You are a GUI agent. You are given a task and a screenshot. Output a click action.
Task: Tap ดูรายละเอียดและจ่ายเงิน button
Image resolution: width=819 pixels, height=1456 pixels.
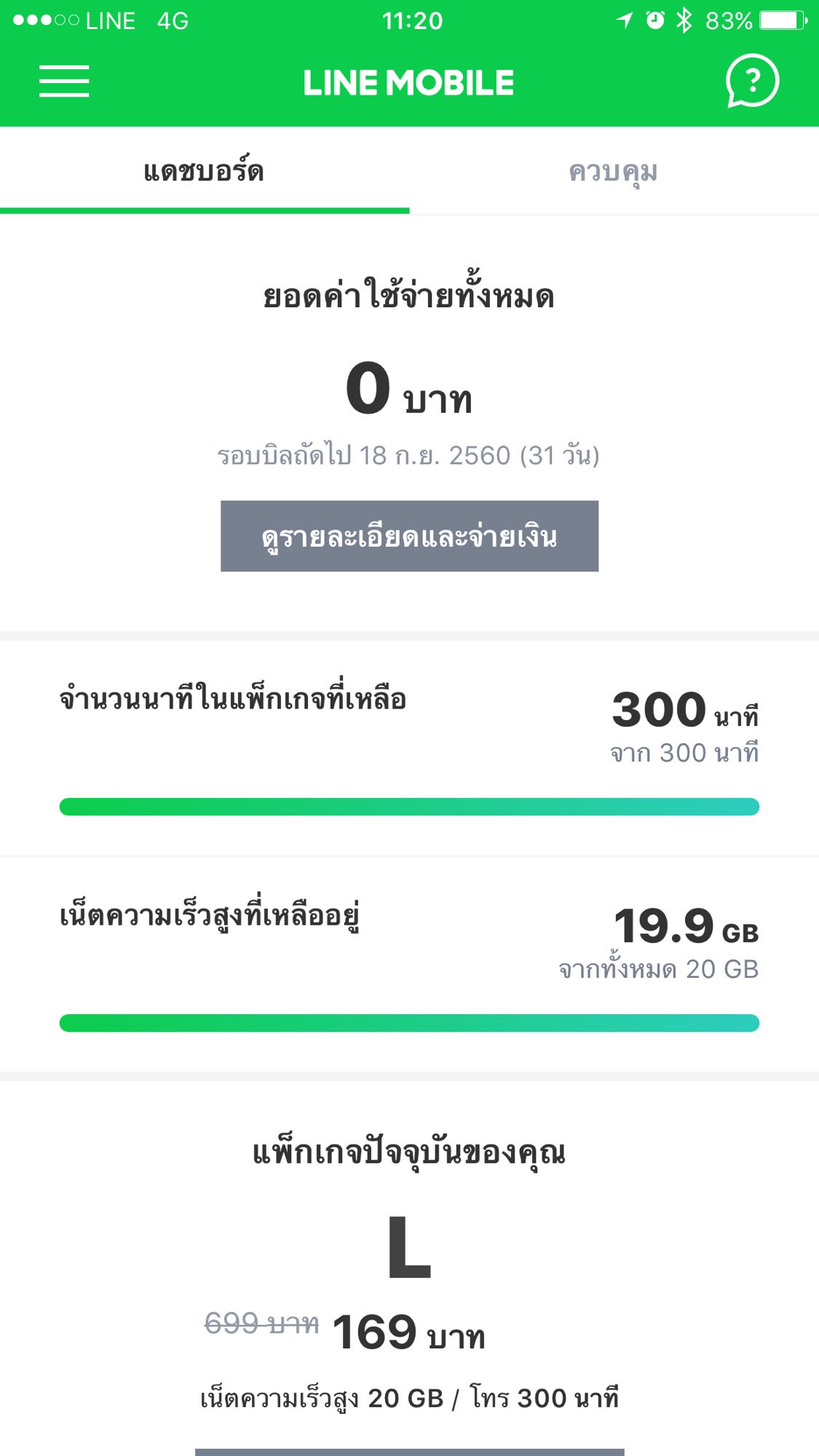(409, 536)
